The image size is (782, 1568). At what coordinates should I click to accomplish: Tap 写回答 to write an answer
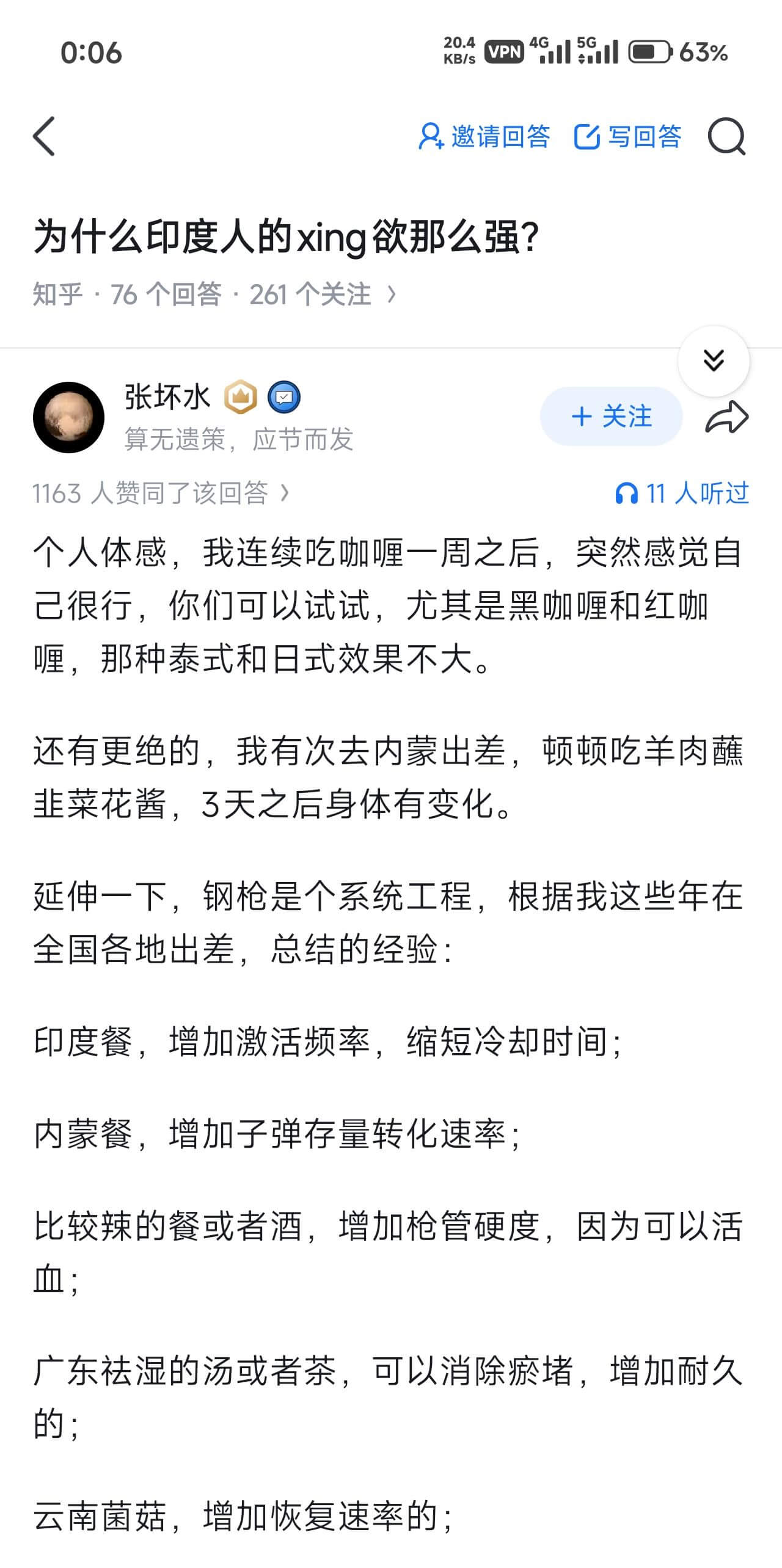point(628,136)
